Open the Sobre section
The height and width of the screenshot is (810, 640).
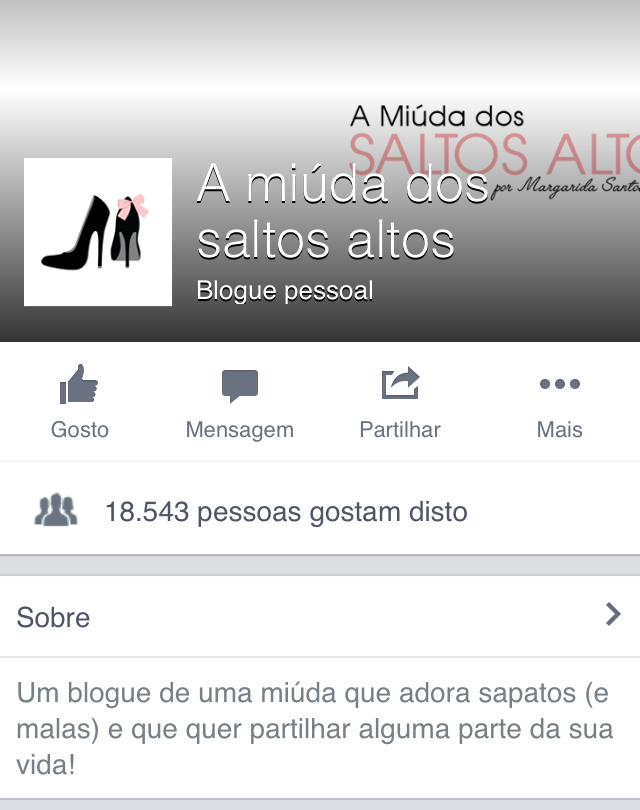[x=320, y=616]
